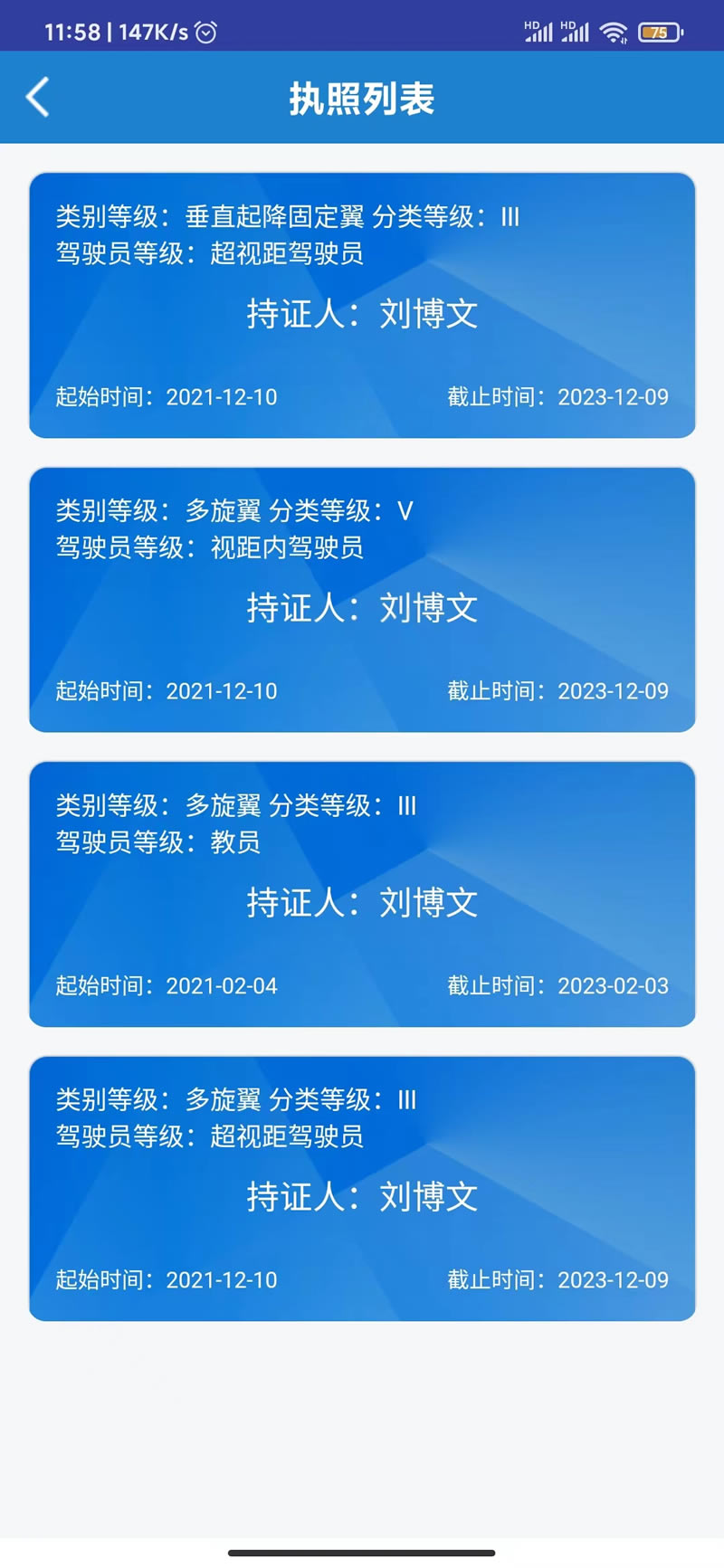Tap the network speed indicator 147K/s
Image resolution: width=724 pixels, height=1568 pixels.
156,30
